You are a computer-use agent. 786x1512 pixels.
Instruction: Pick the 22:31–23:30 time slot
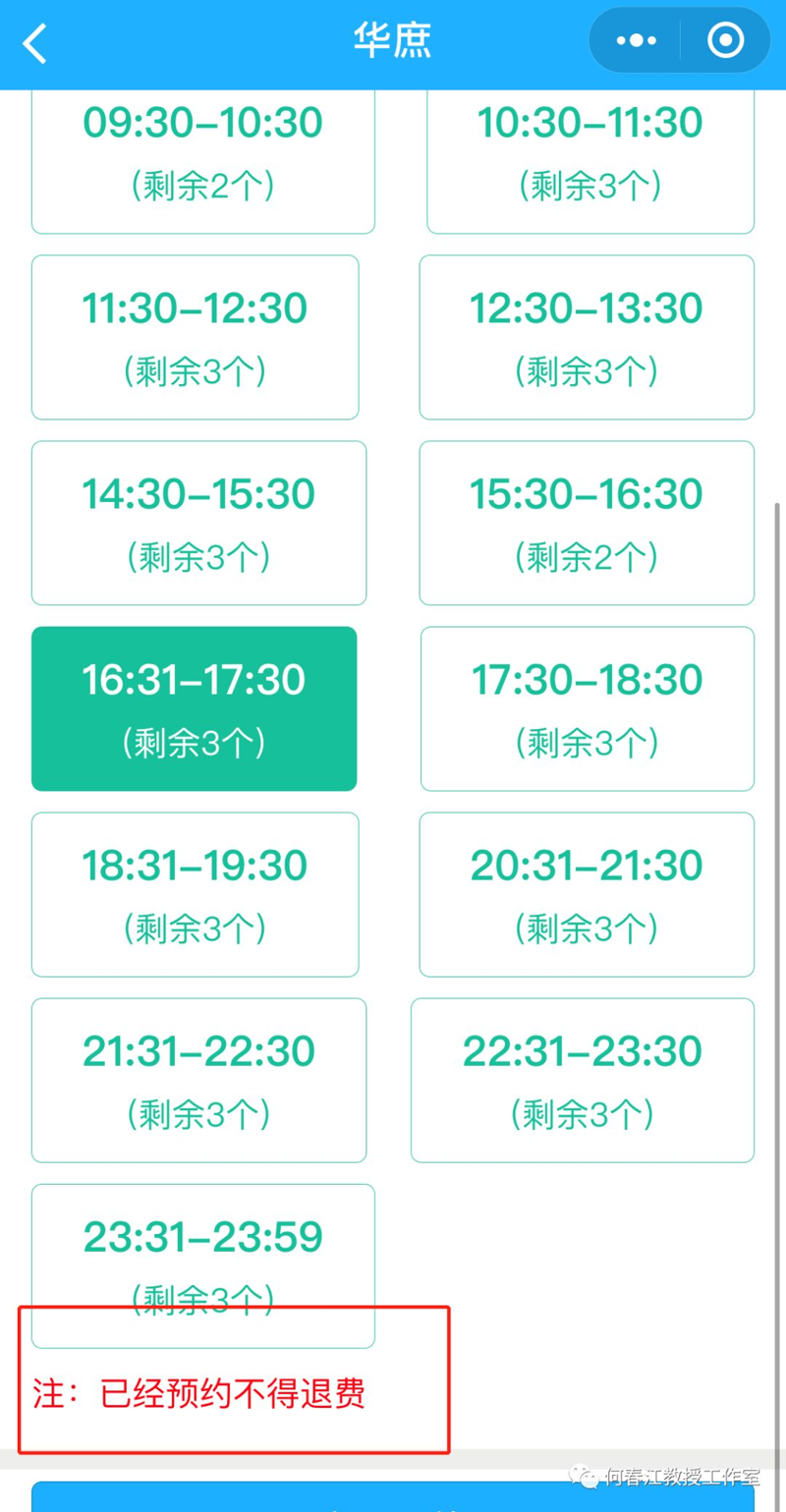pyautogui.click(x=583, y=1080)
